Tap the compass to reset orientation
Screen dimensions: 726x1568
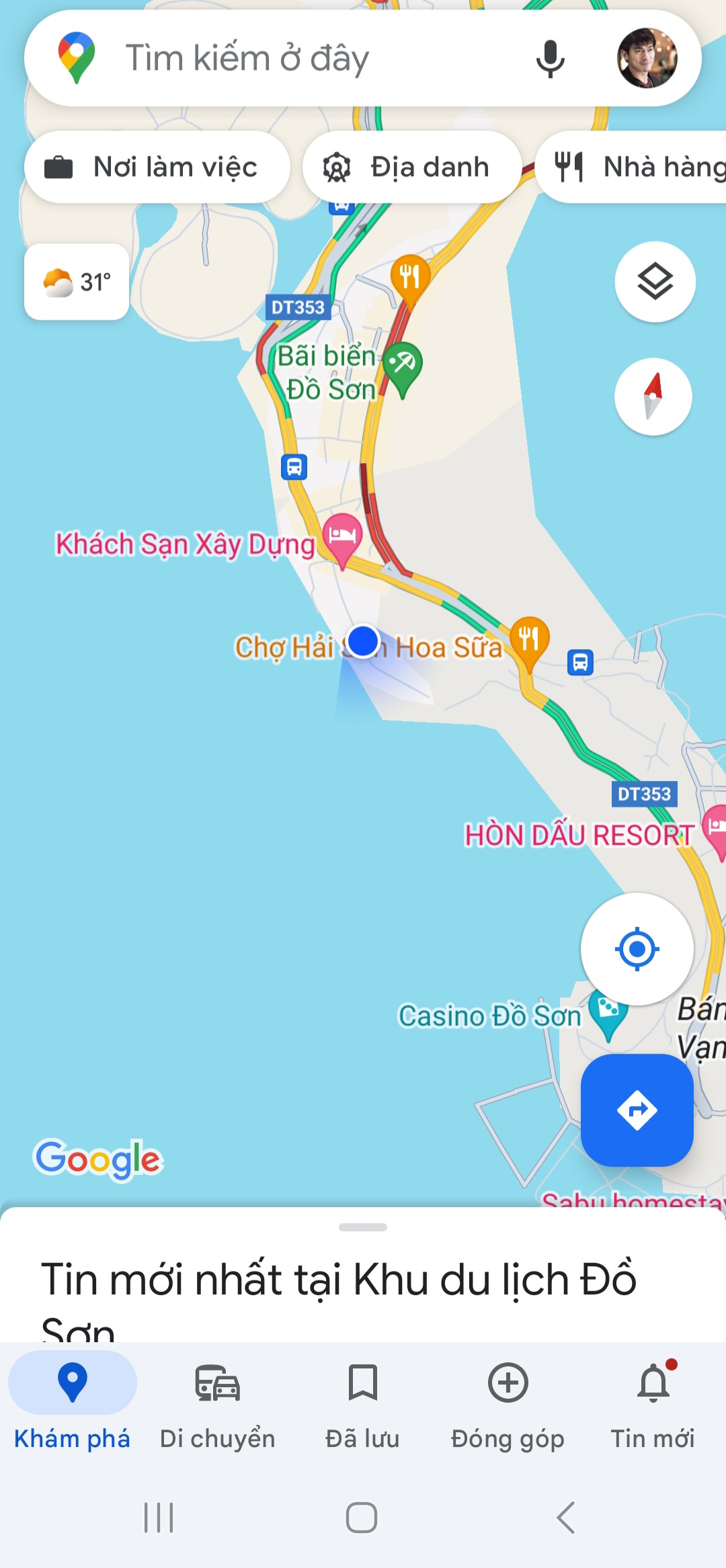pyautogui.click(x=653, y=397)
